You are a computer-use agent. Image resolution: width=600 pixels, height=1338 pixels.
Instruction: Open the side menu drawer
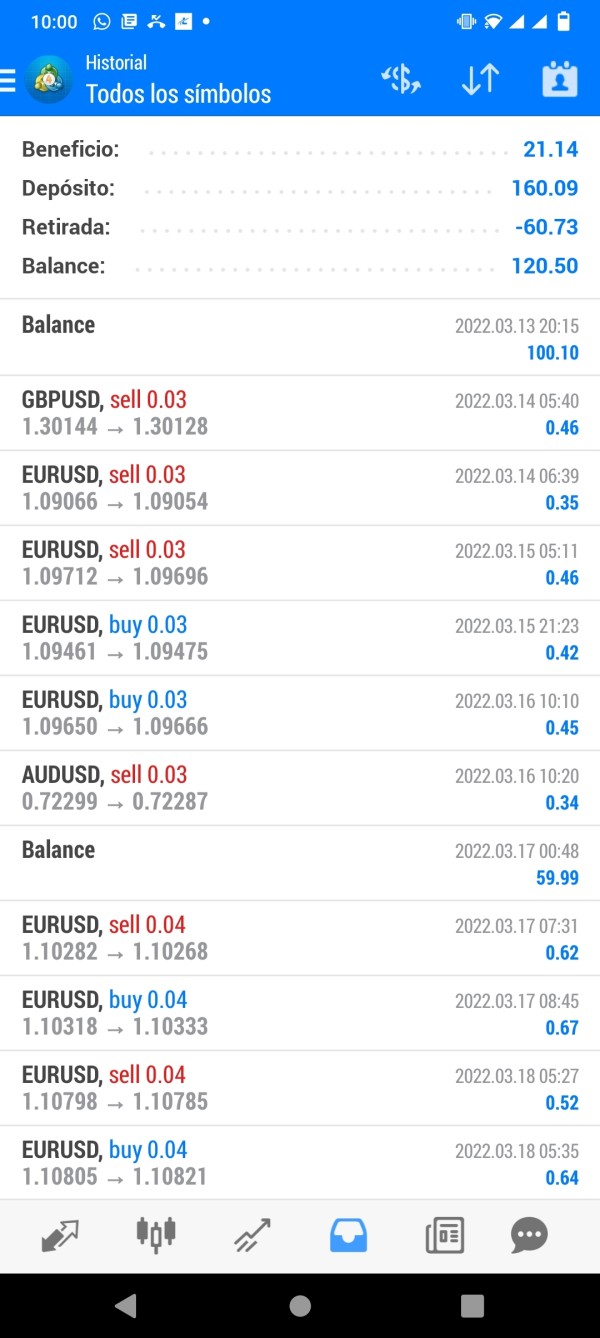tap(8, 81)
